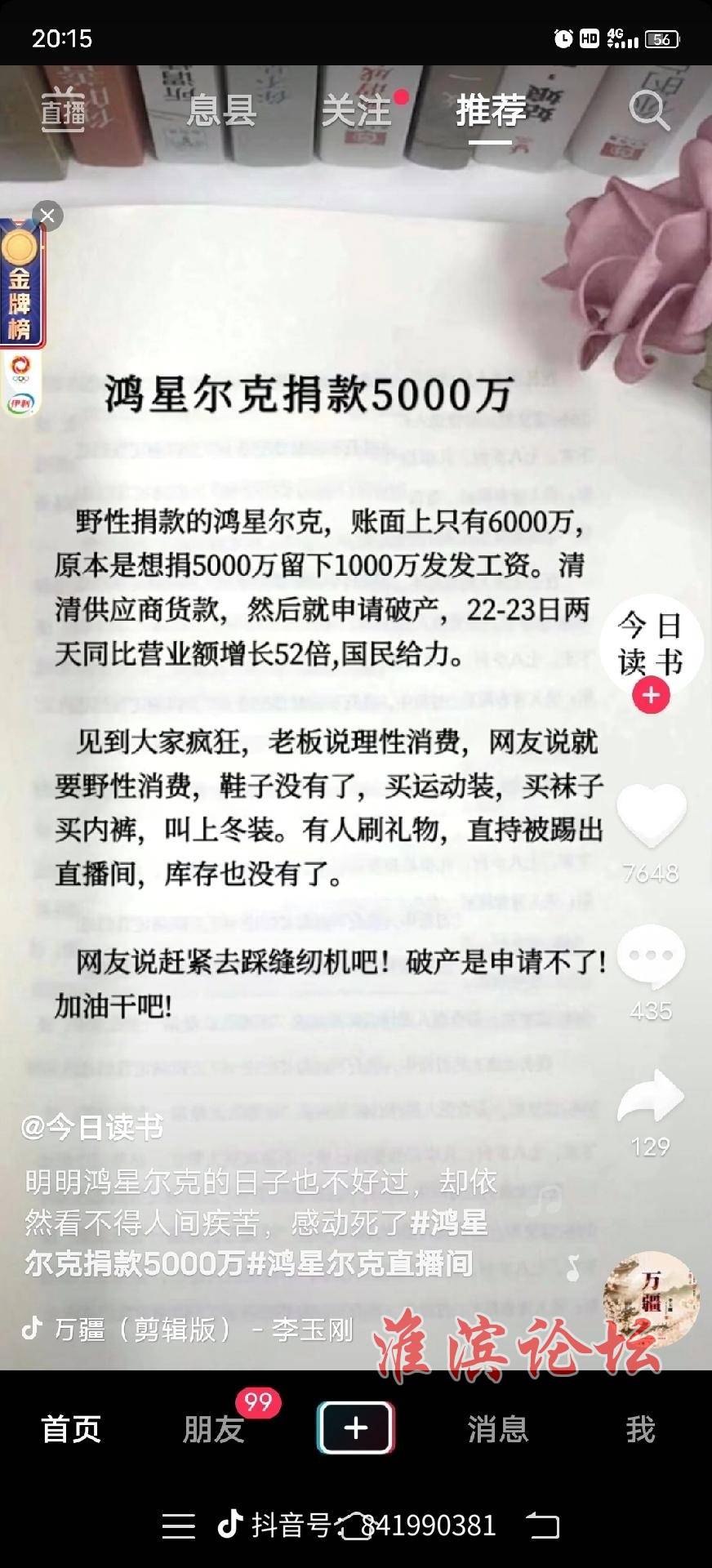Share this video

click(650, 1097)
